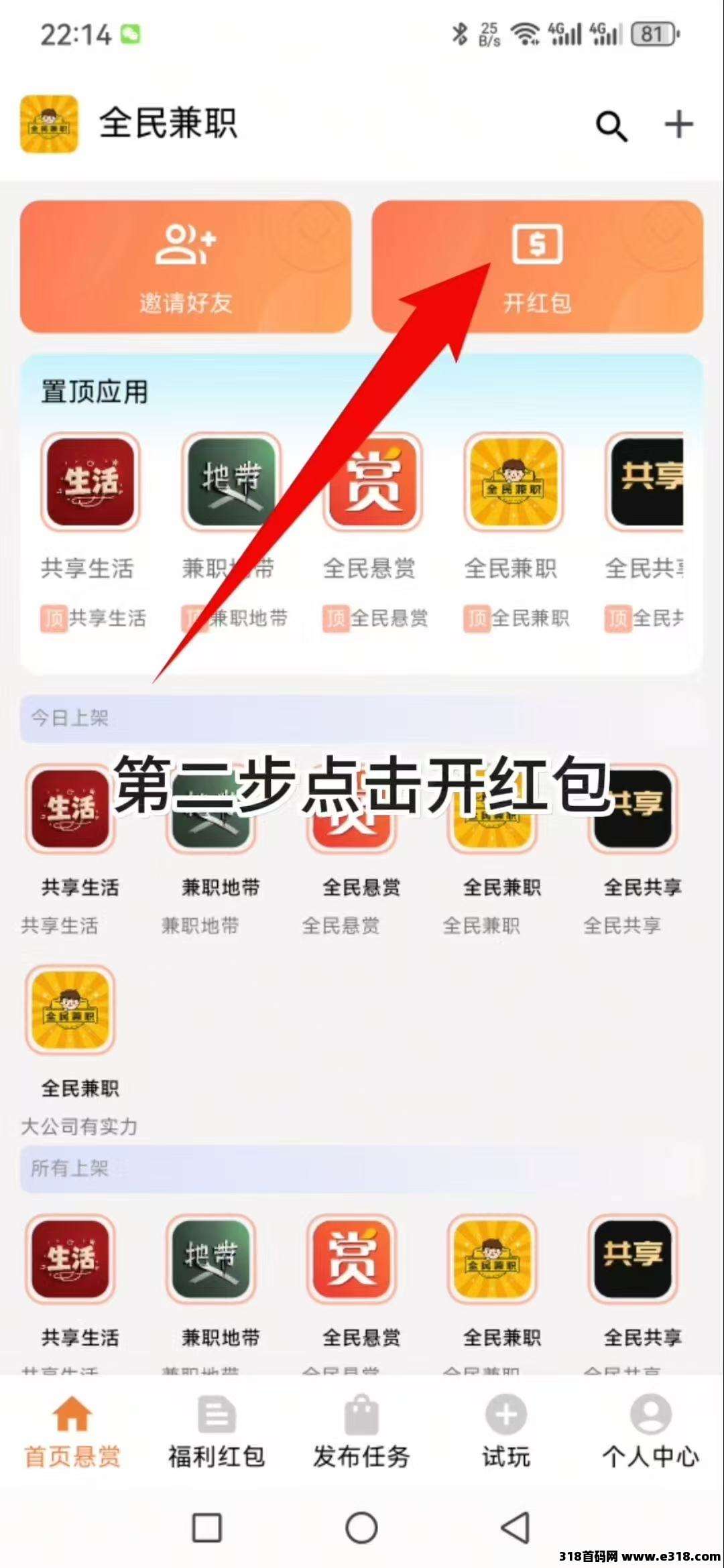Open the 邀请好友 invite friends card

pos(186,267)
